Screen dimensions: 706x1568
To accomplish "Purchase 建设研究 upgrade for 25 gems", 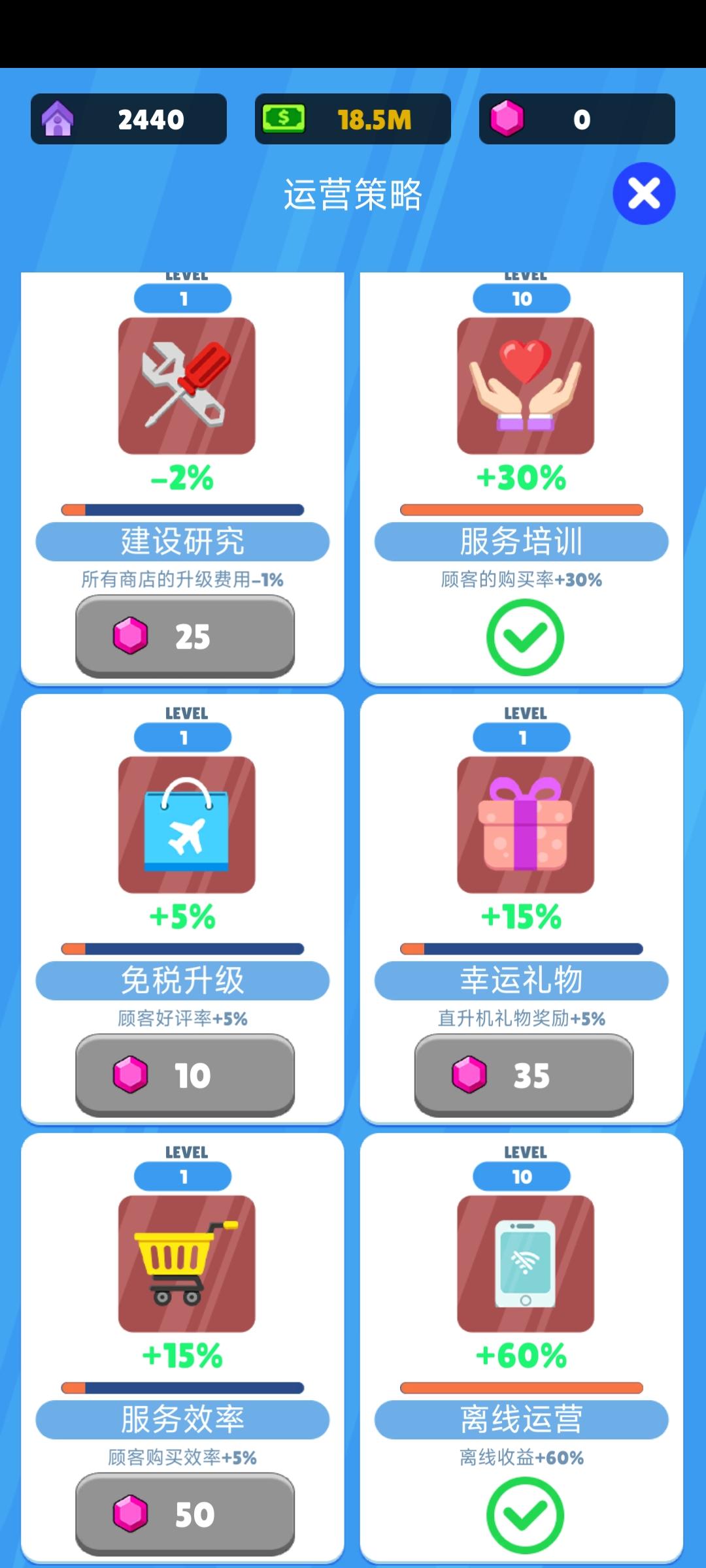I will [x=185, y=637].
